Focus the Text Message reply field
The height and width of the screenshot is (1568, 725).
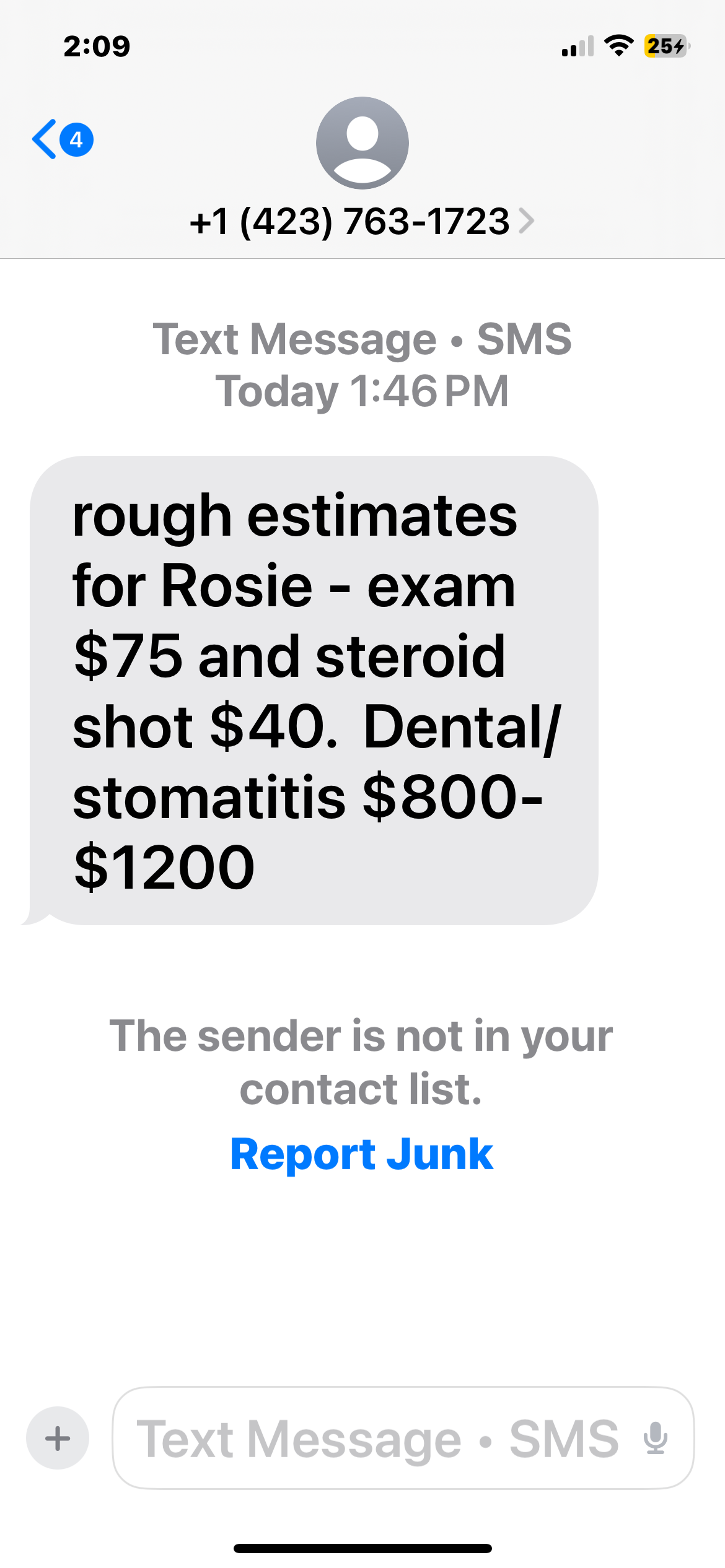coord(378,1438)
